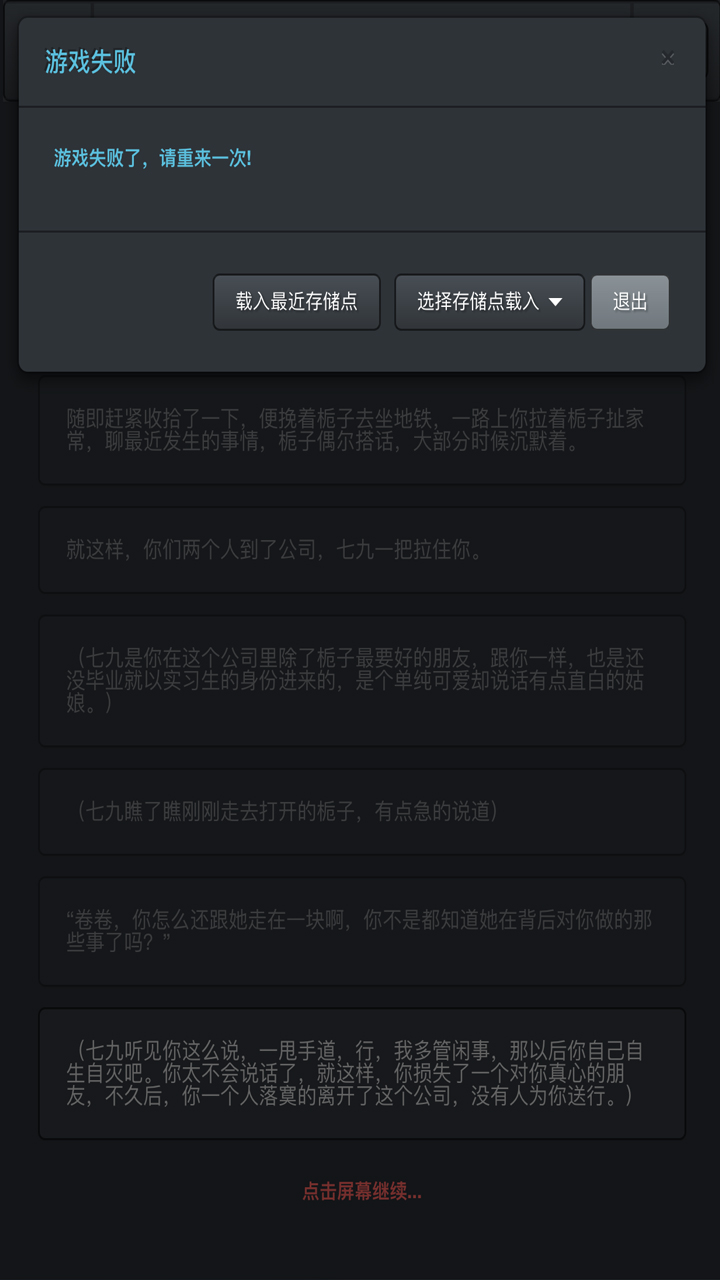Click the 载入最近存储点 button
The image size is (720, 1280).
(x=296, y=302)
